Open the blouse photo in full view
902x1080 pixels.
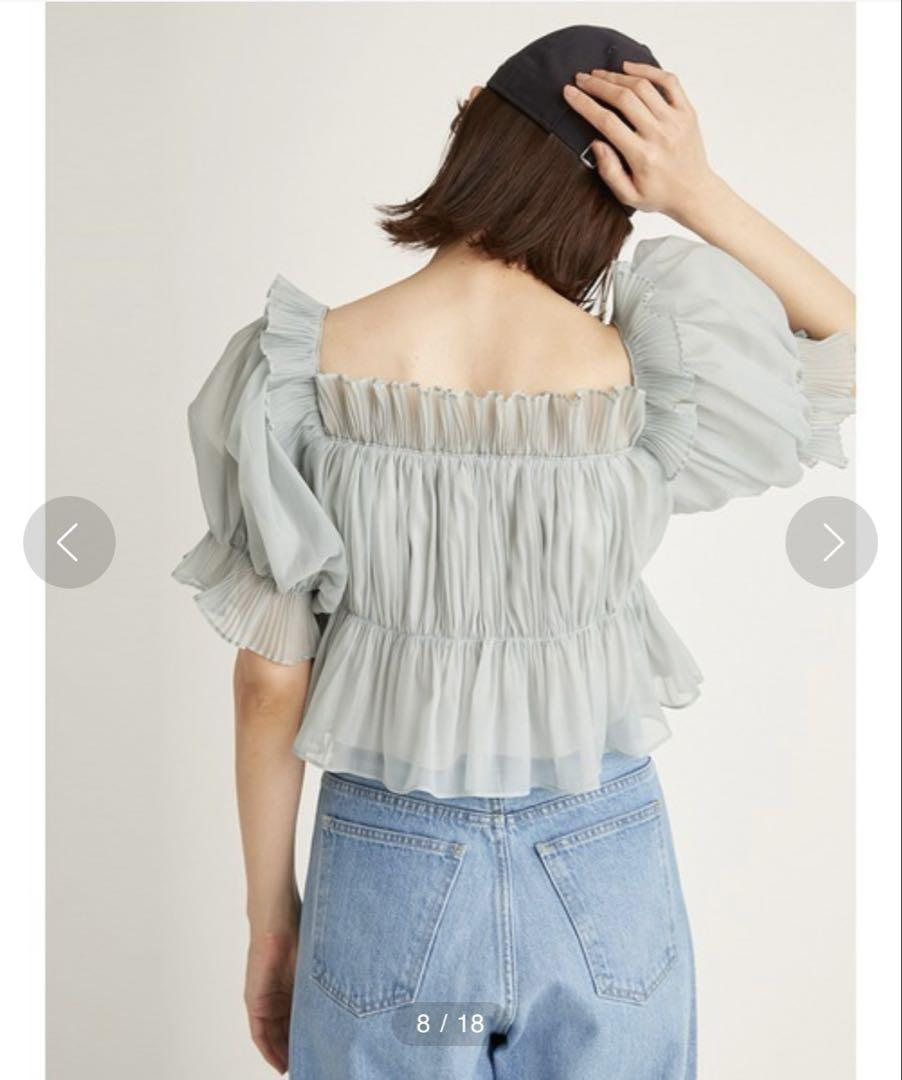(x=450, y=500)
